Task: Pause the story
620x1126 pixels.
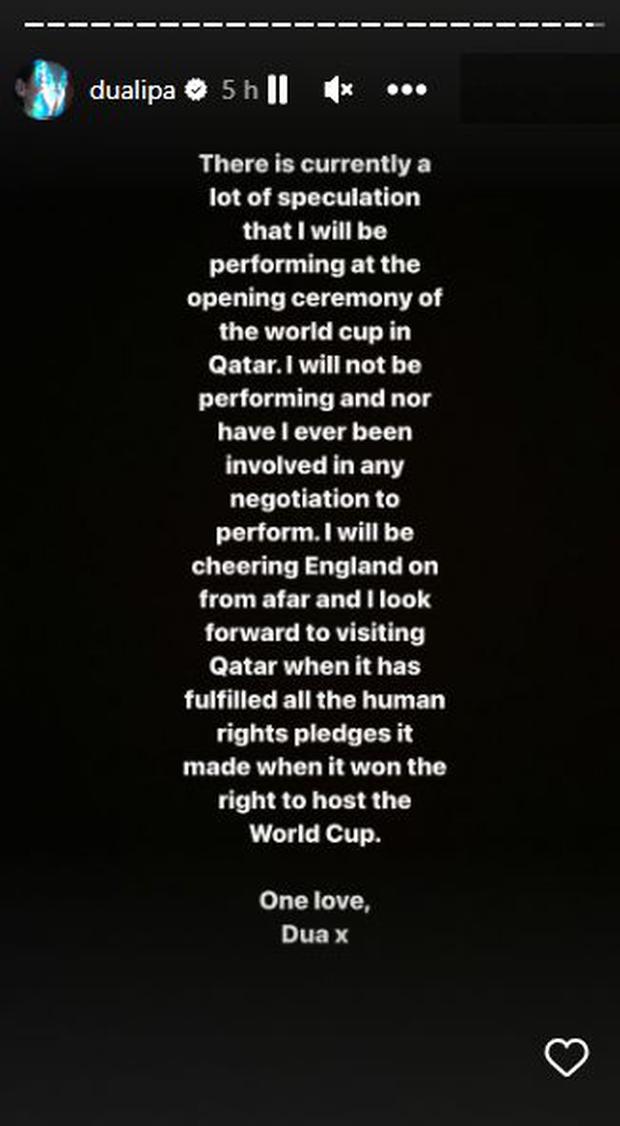Action: coord(278,91)
